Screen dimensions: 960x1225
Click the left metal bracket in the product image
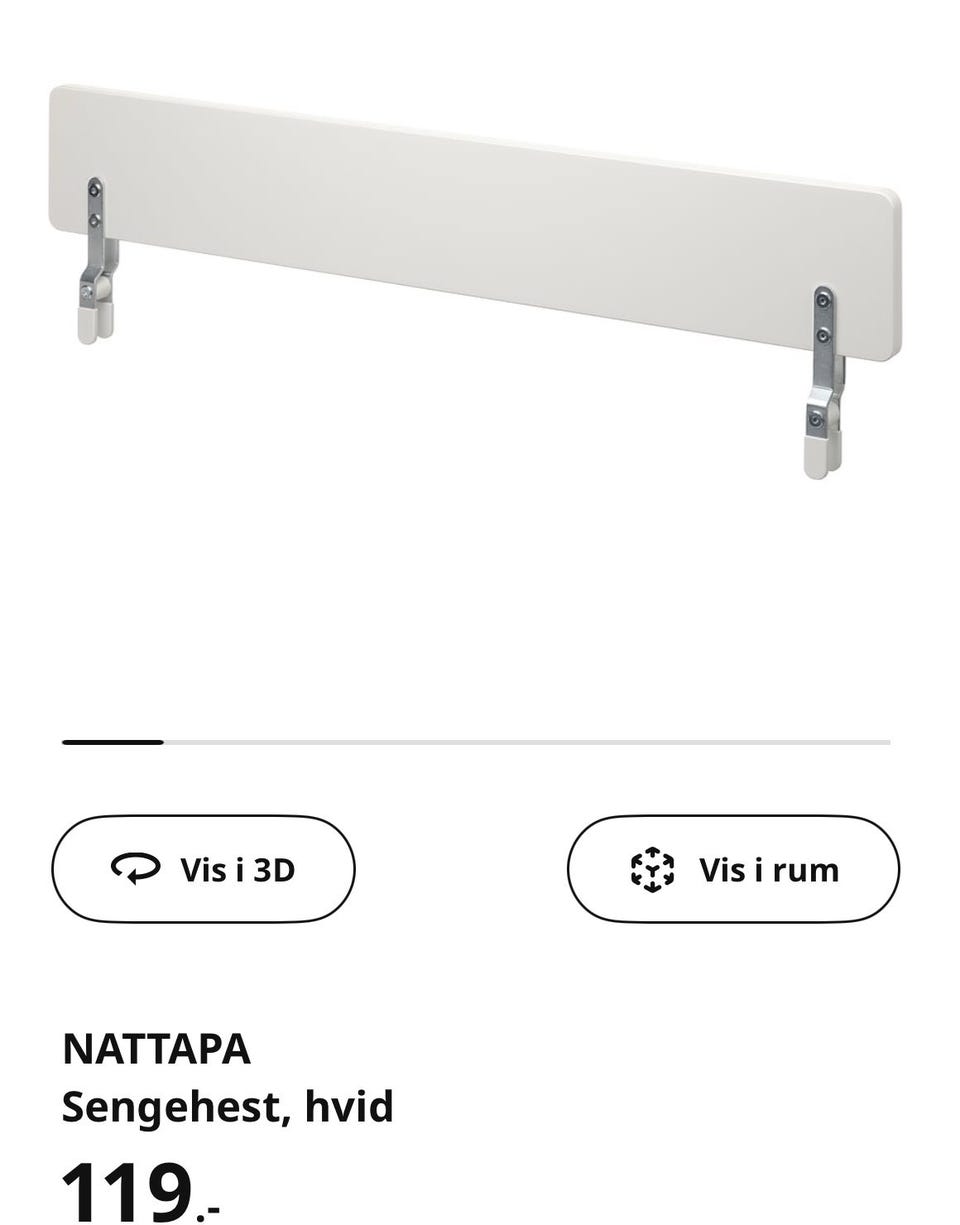pos(95,250)
